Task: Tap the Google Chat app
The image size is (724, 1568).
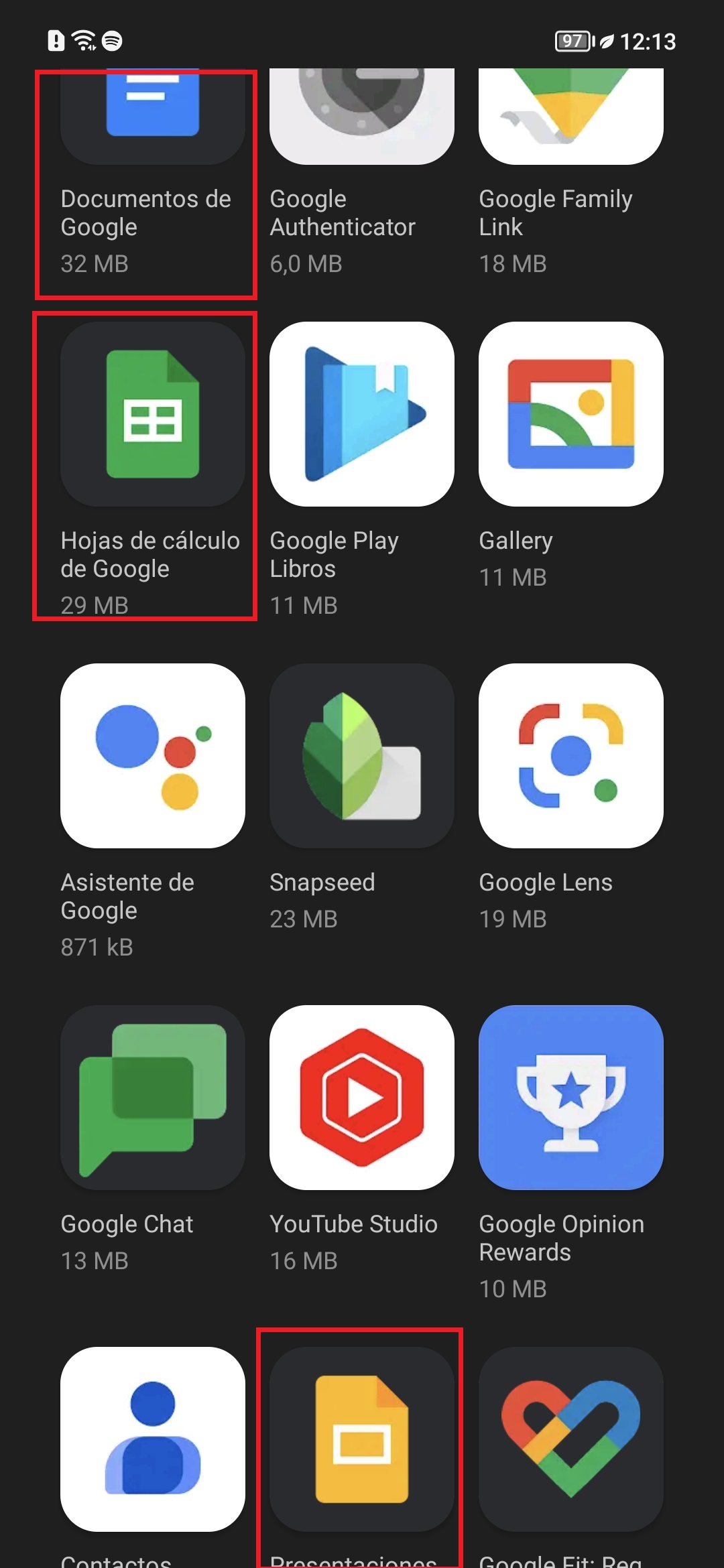Action: pos(153,1098)
